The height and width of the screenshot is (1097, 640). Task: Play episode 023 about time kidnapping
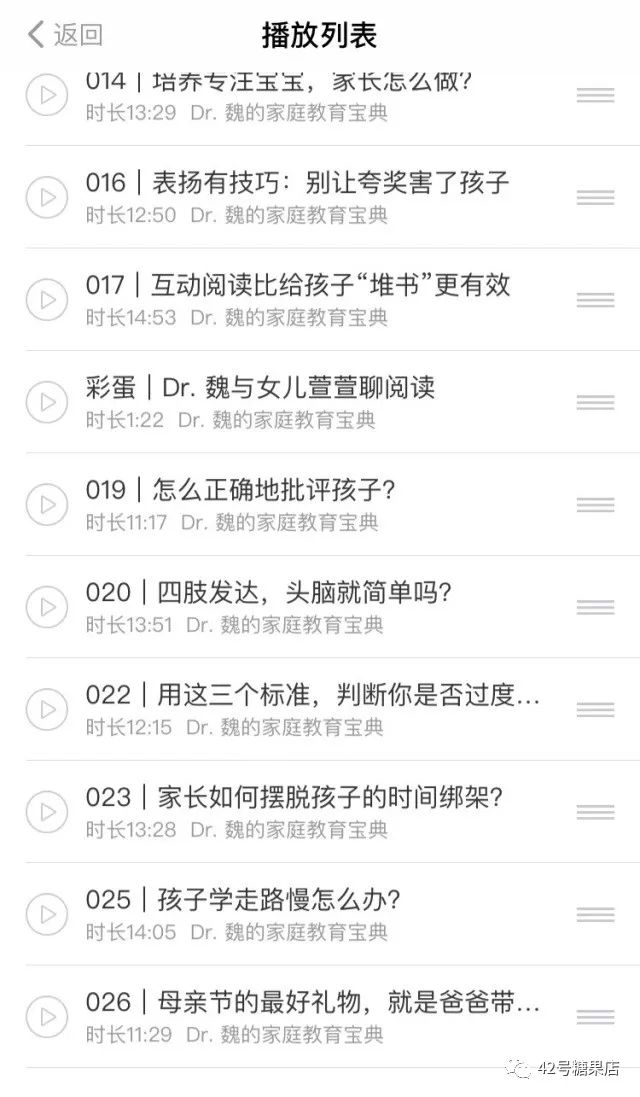47,812
